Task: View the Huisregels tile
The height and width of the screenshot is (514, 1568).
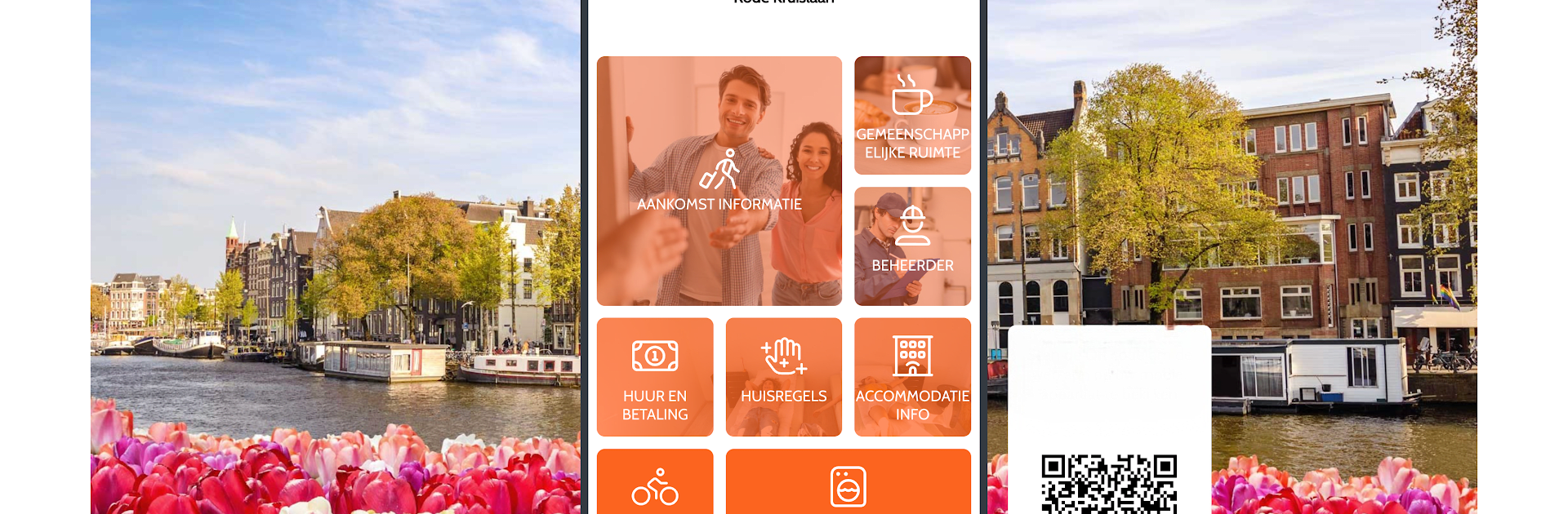Action: click(783, 377)
